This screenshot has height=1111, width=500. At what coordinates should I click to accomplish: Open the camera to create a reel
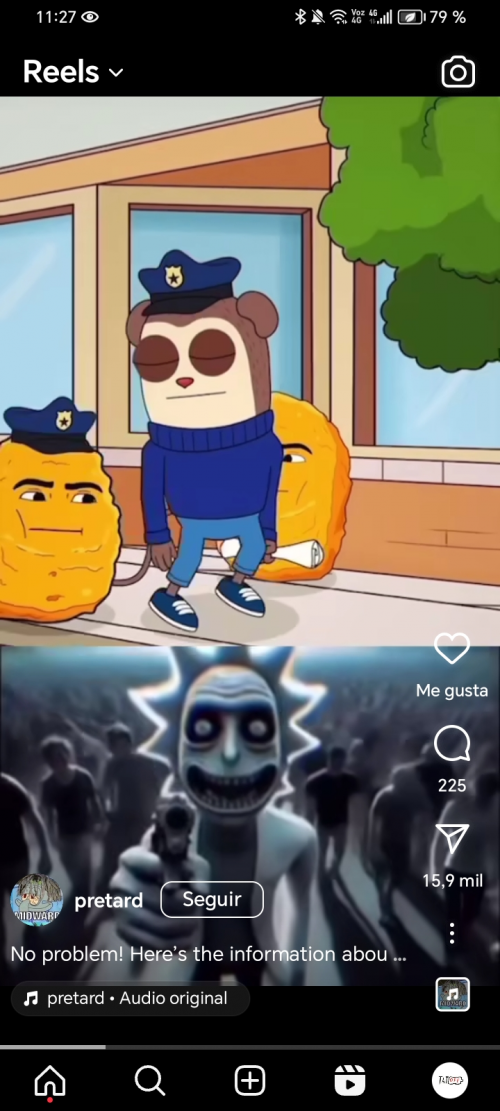pos(458,72)
